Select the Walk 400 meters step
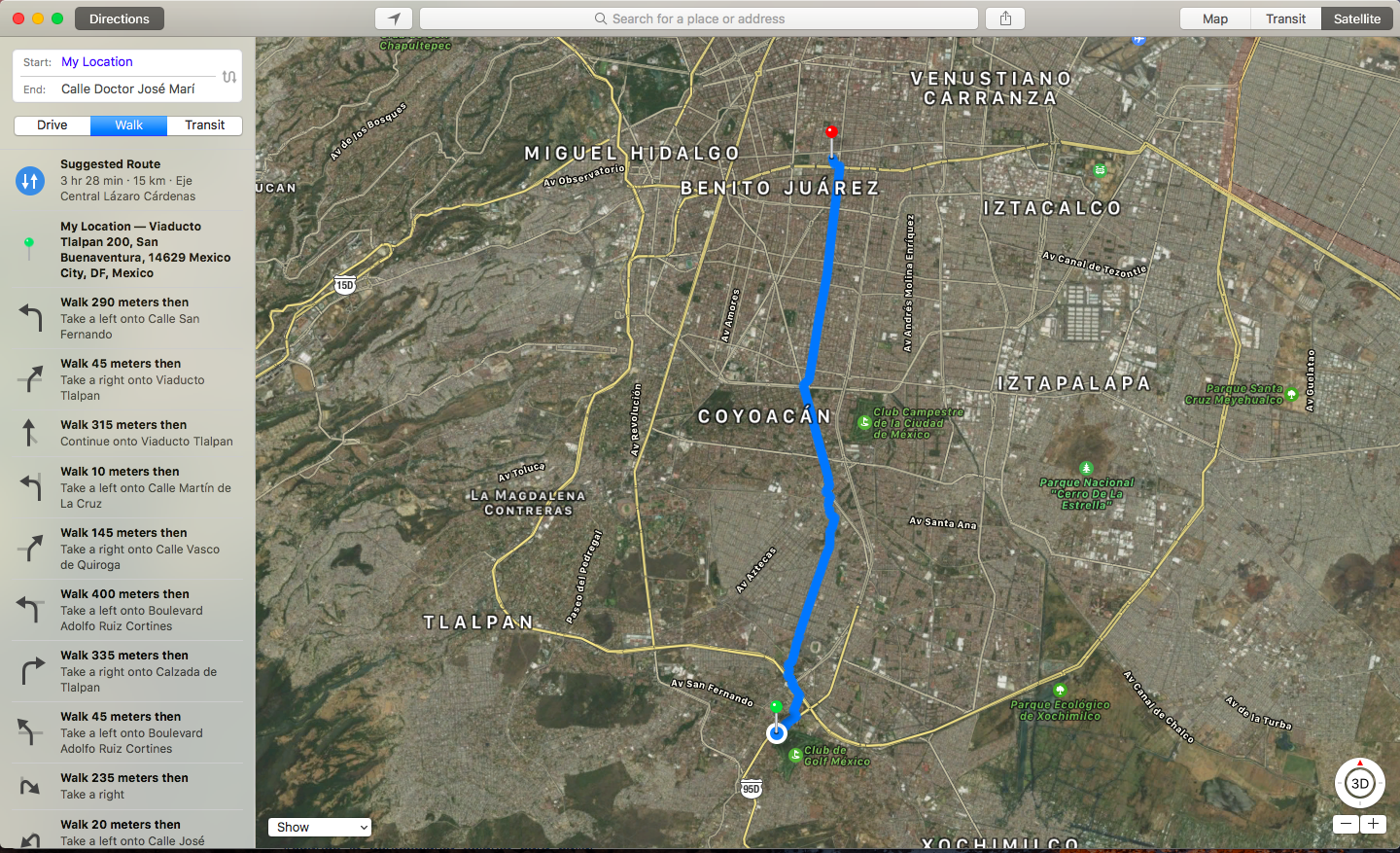The width and height of the screenshot is (1400, 853). tap(126, 610)
